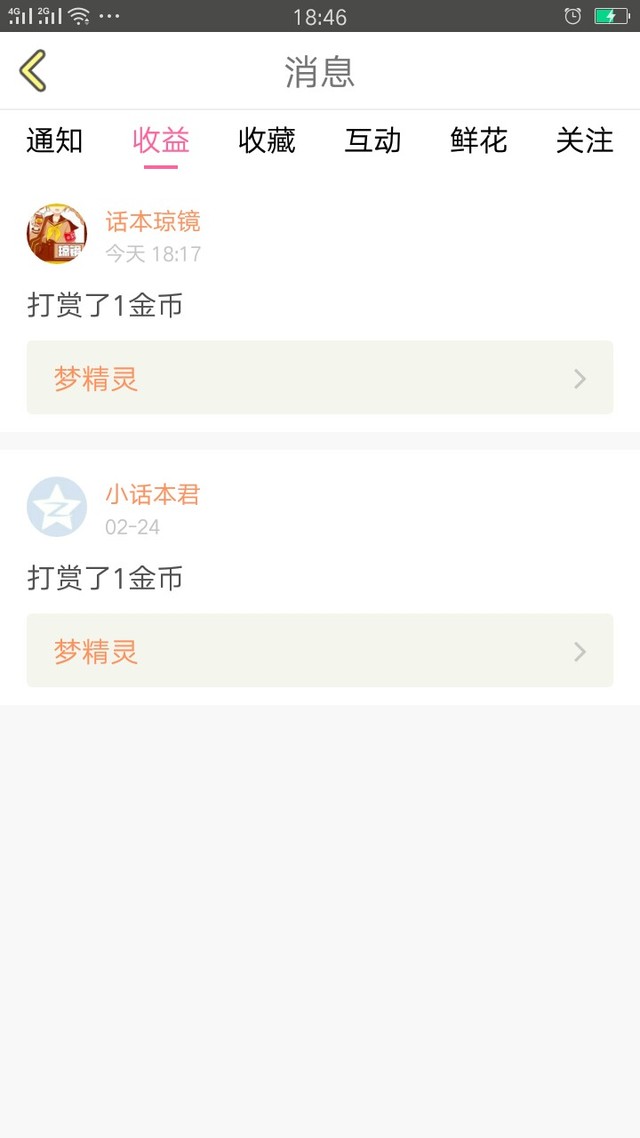640x1138 pixels.
Task: Switch to the 互动 tab
Action: click(x=372, y=140)
